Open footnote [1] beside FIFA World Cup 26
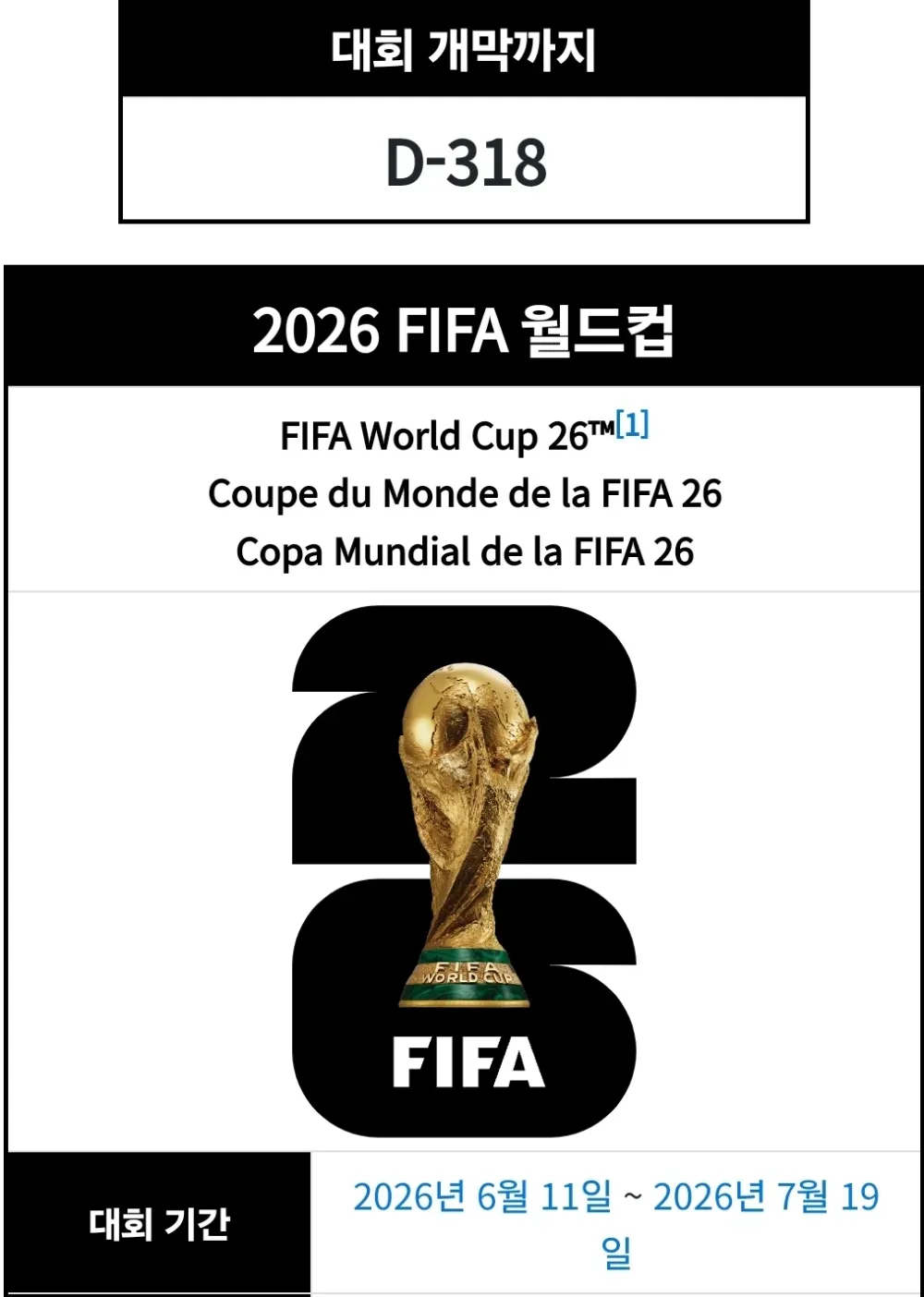This screenshot has width=924, height=1297. click(x=632, y=426)
